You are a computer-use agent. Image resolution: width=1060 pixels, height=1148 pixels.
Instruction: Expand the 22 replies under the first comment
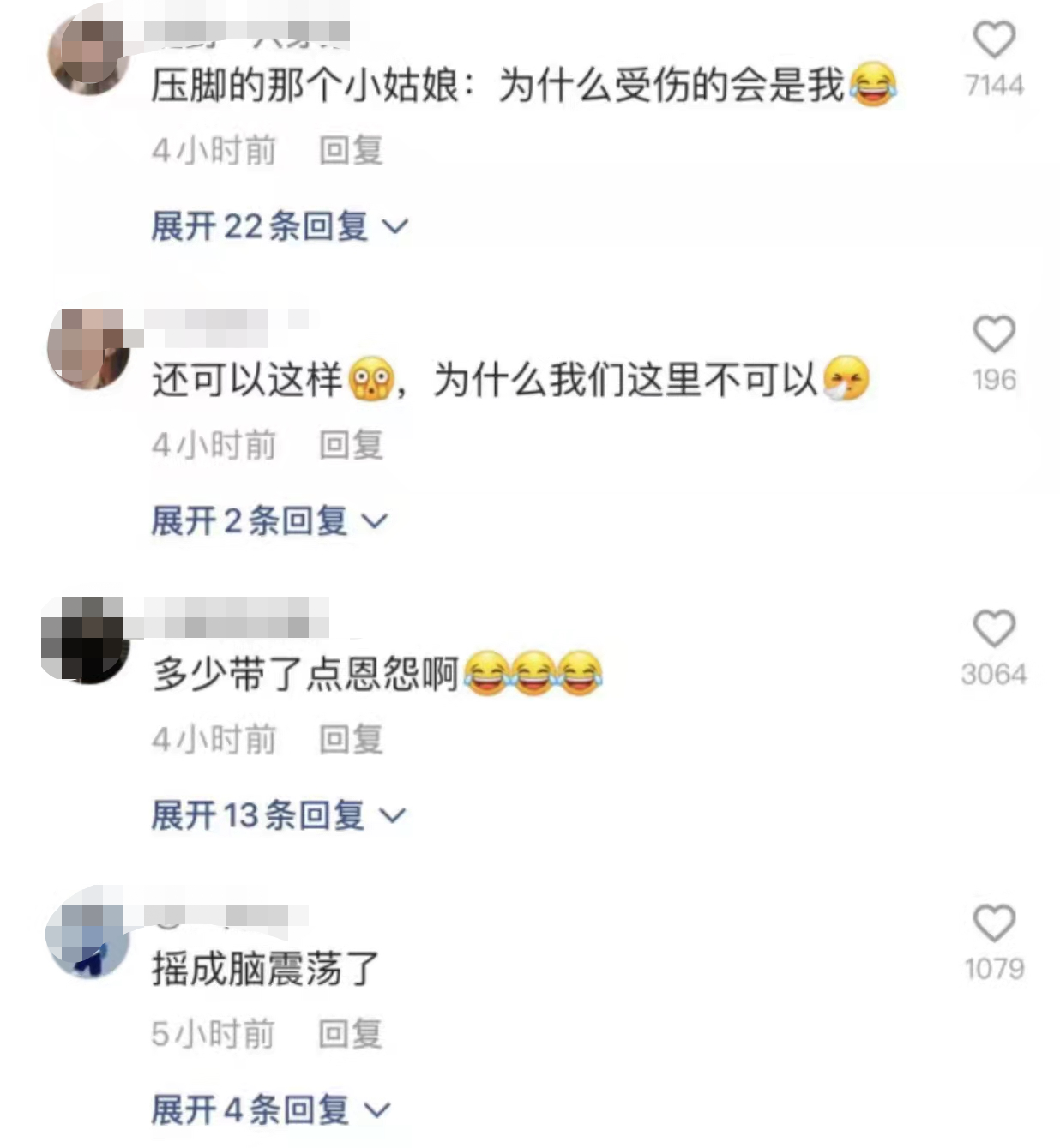(274, 226)
